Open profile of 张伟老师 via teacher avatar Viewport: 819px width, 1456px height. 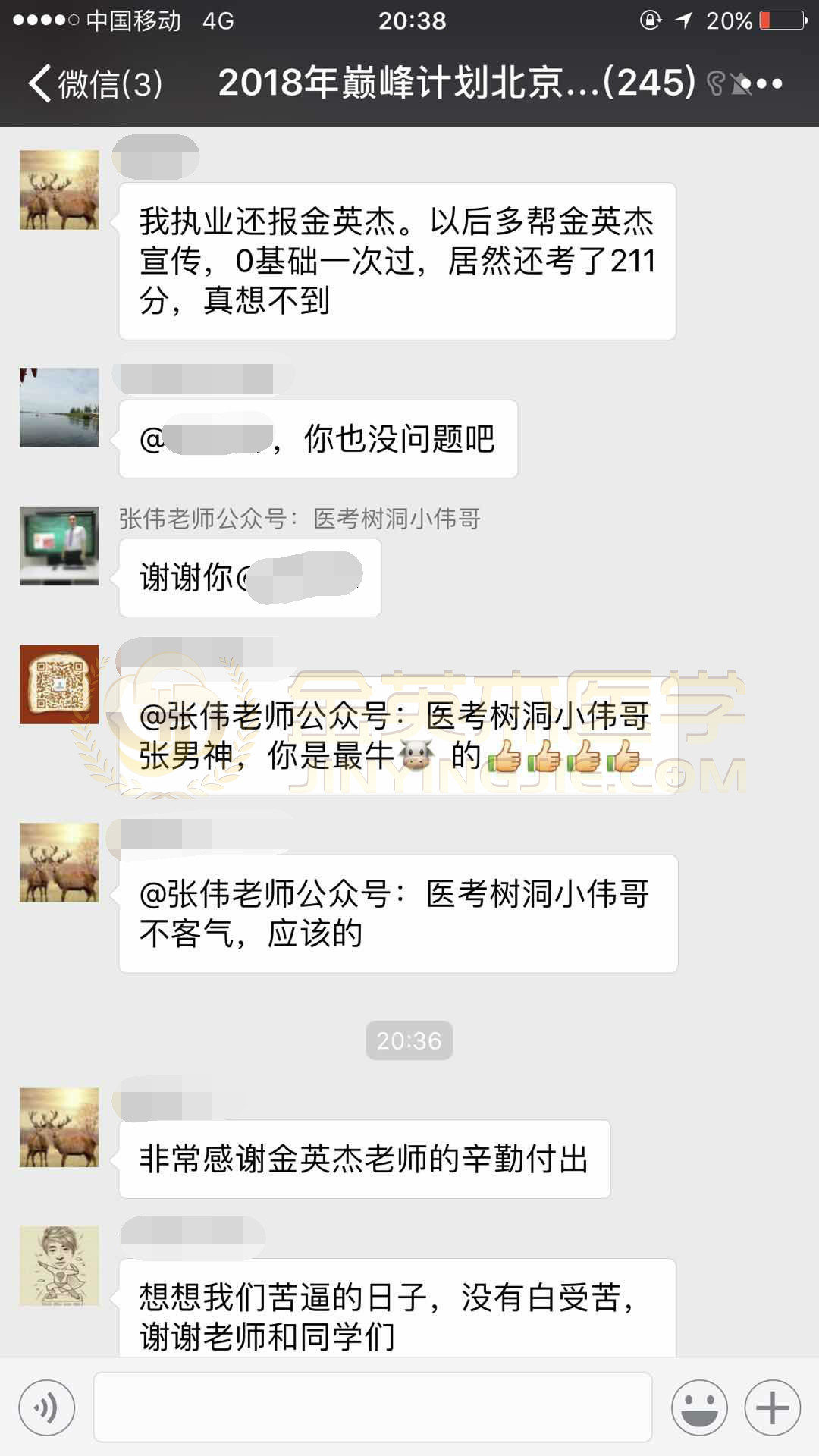point(59,546)
